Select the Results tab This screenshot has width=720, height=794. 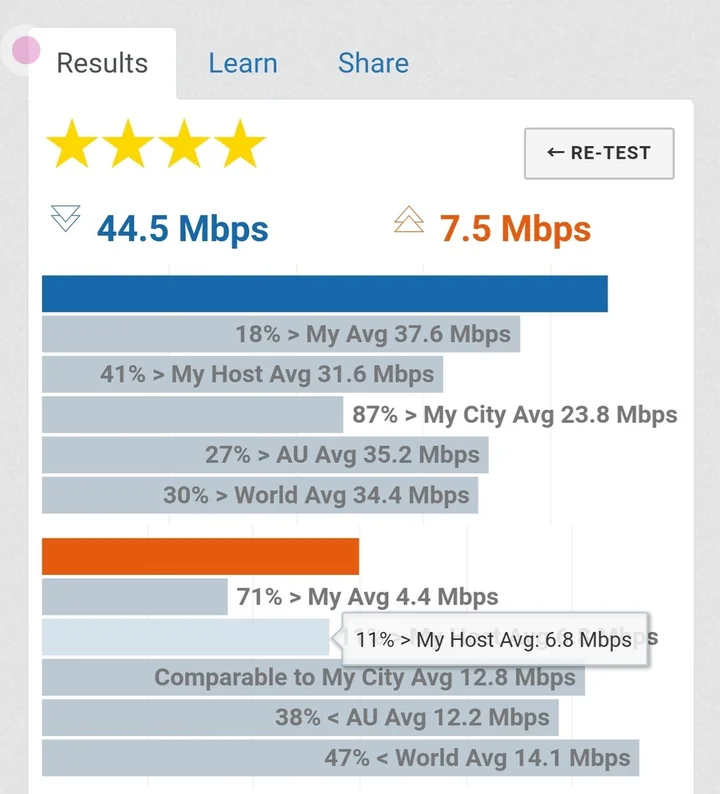pos(102,64)
